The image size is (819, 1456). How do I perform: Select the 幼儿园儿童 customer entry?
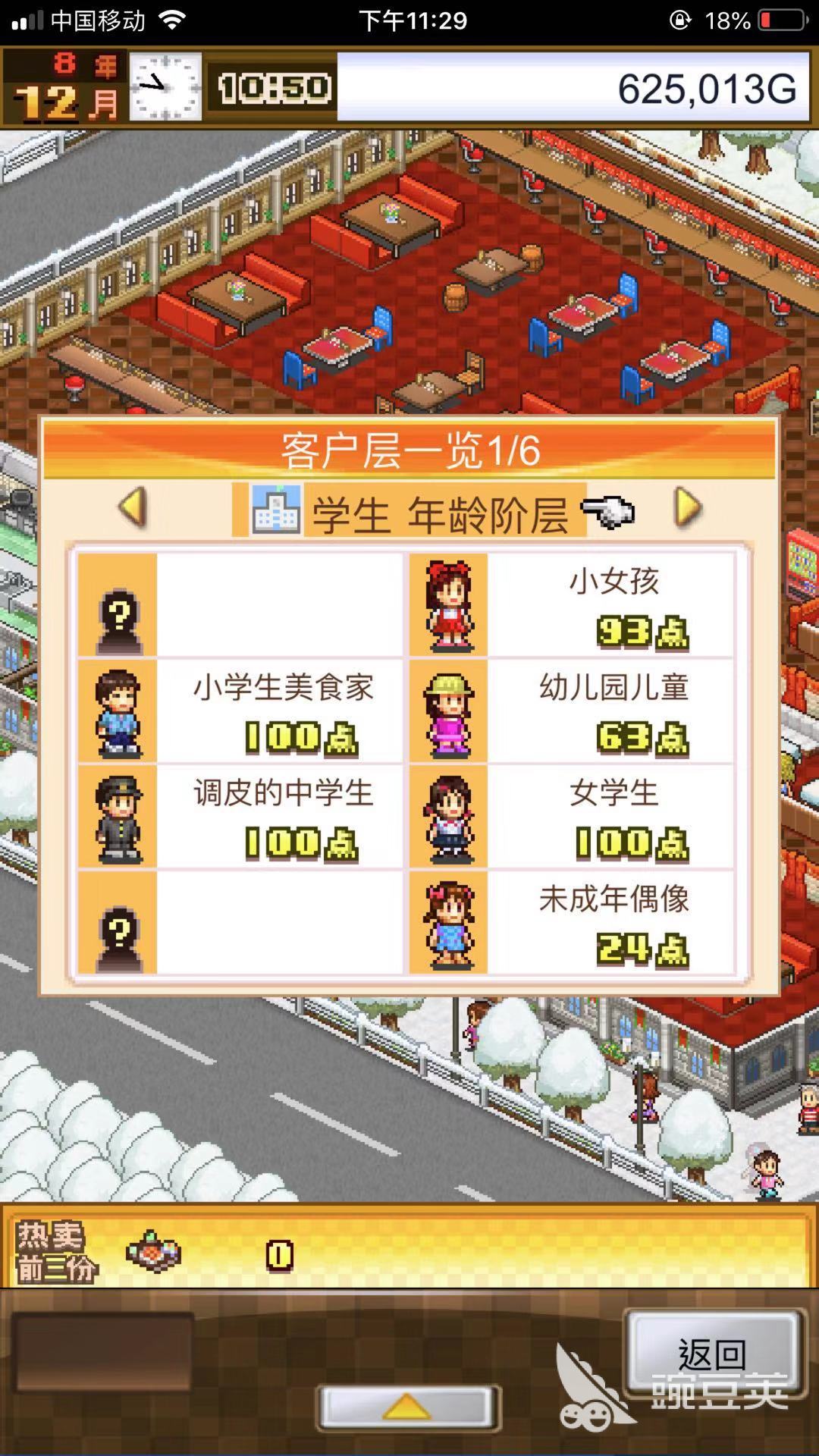click(x=572, y=711)
